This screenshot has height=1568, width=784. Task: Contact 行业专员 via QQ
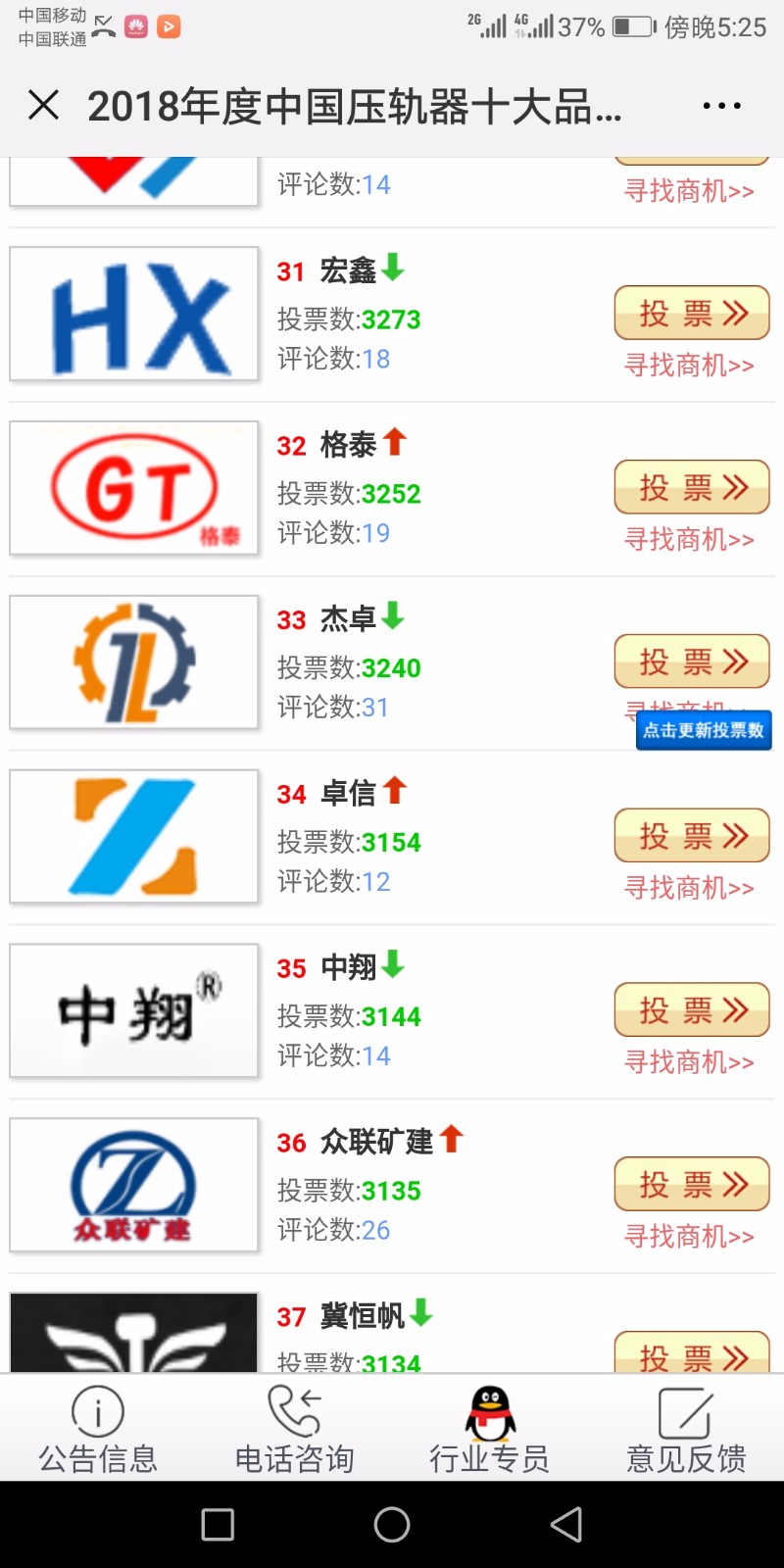489,1431
